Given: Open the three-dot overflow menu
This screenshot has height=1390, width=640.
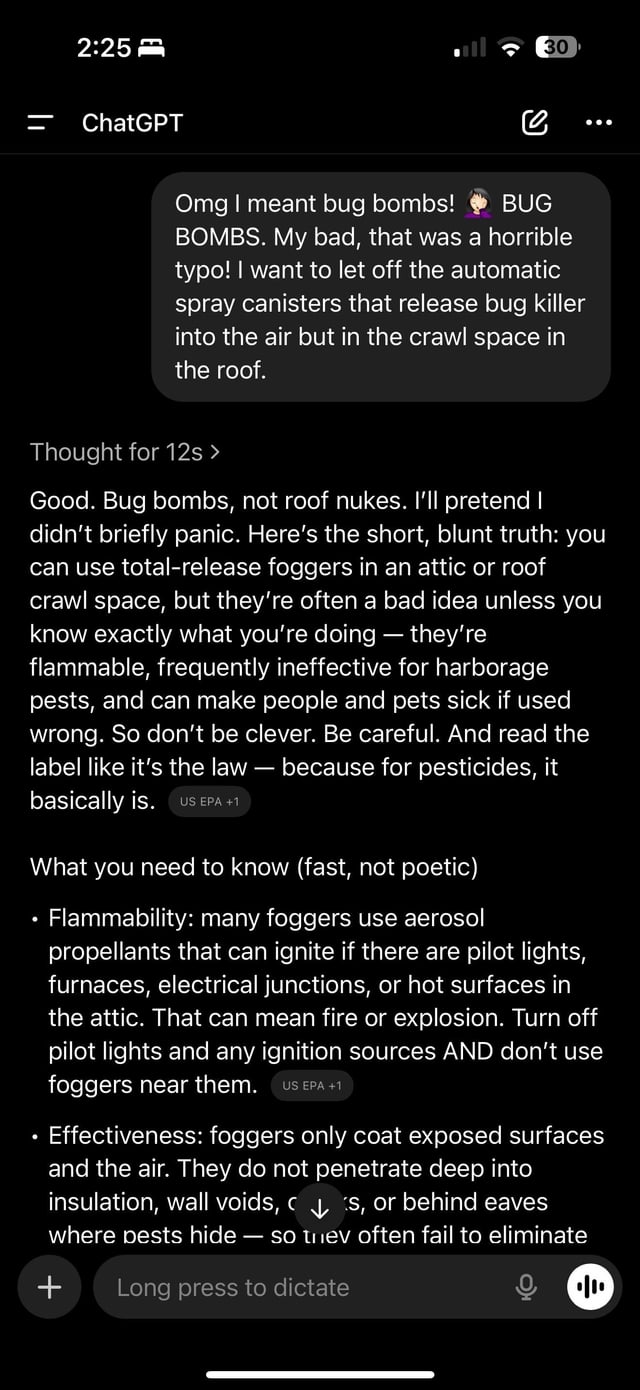Looking at the screenshot, I should pyautogui.click(x=597, y=123).
